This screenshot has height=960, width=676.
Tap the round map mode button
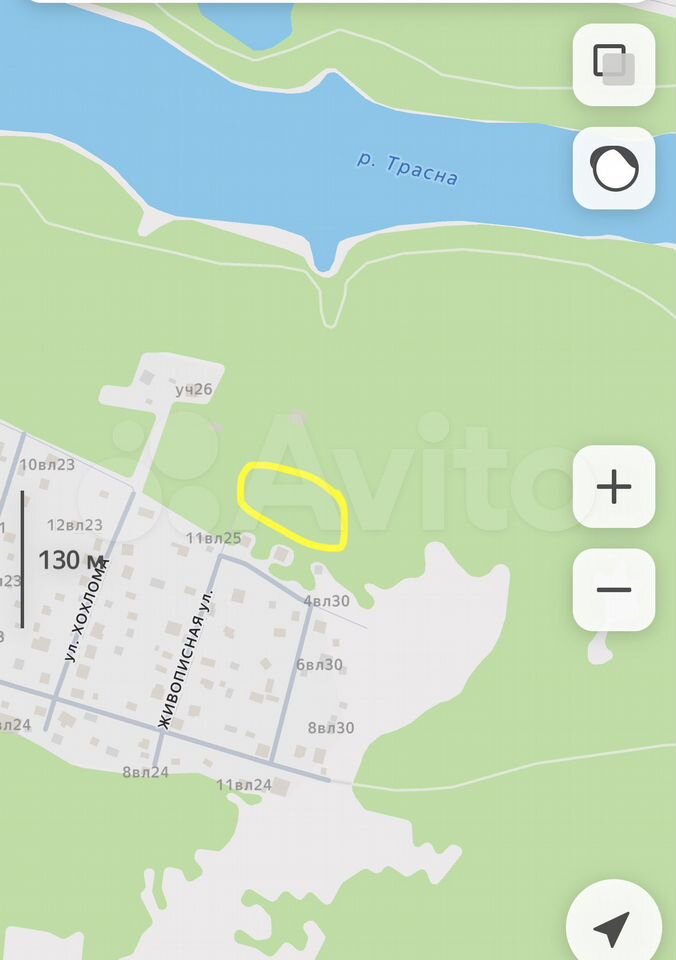613,168
